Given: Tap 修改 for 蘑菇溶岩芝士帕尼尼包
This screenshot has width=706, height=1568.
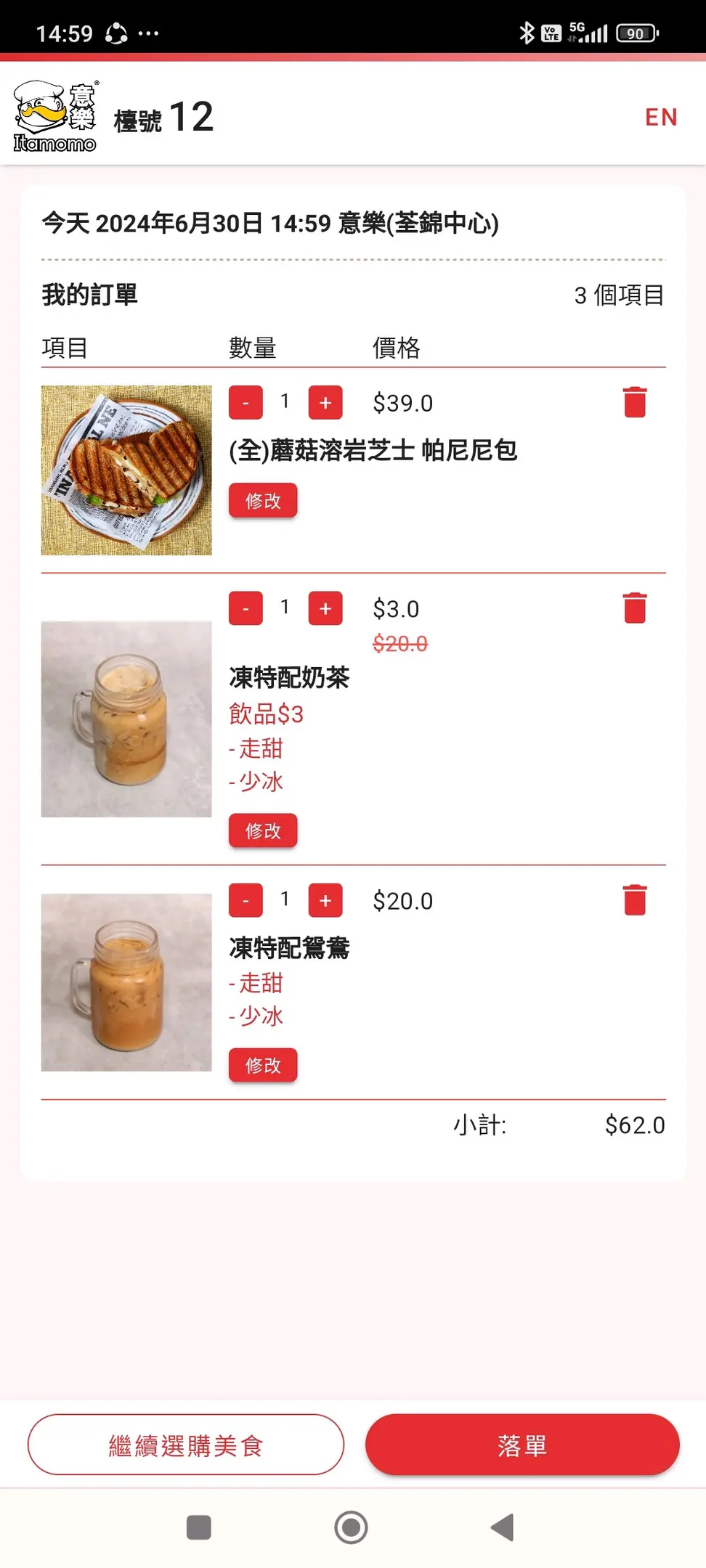Looking at the screenshot, I should click(x=263, y=501).
